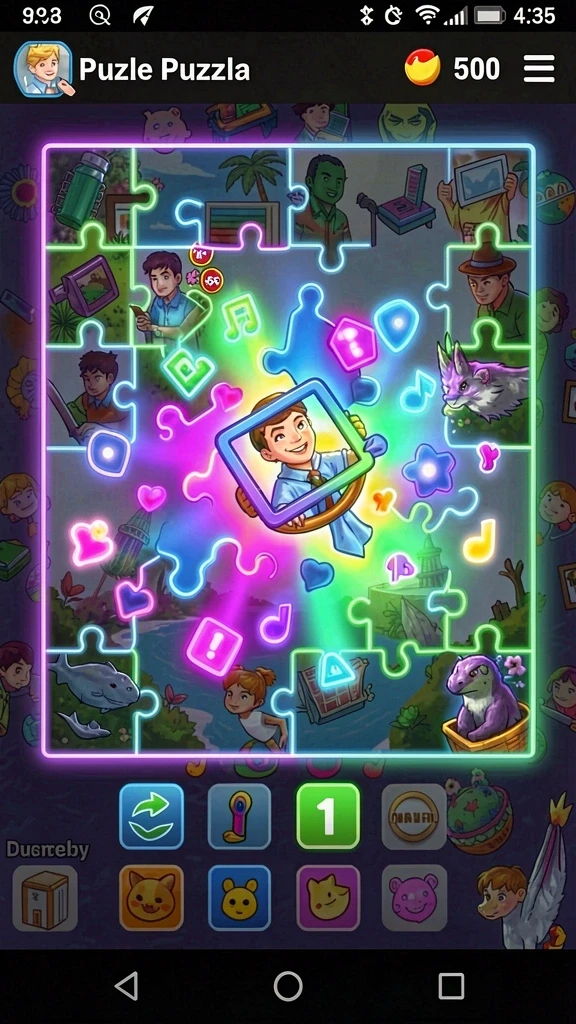Go back with the system back button
Viewport: 576px width, 1024px height.
tap(126, 985)
